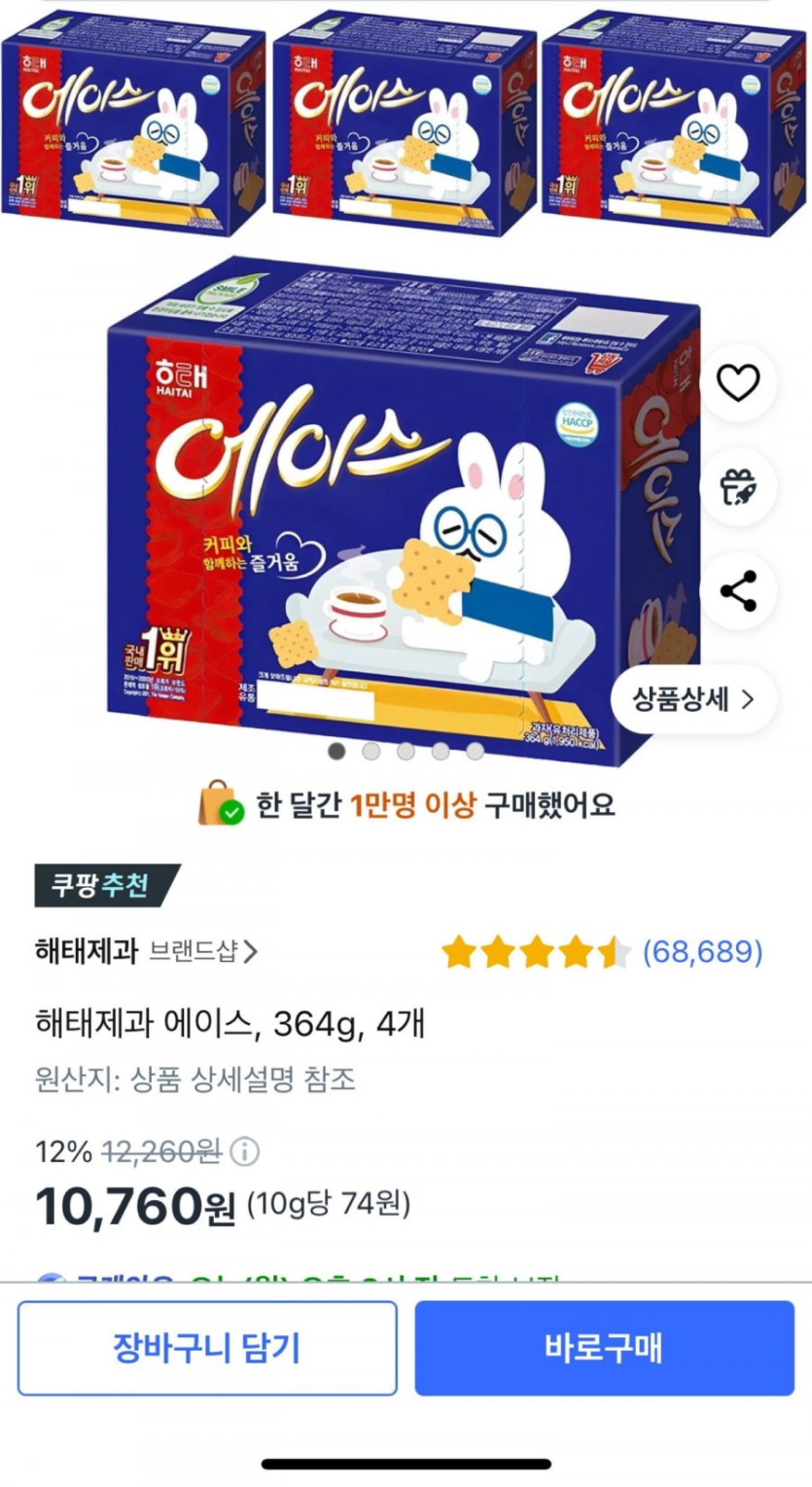
Task: View the 68,689 reviews
Action: (x=703, y=951)
